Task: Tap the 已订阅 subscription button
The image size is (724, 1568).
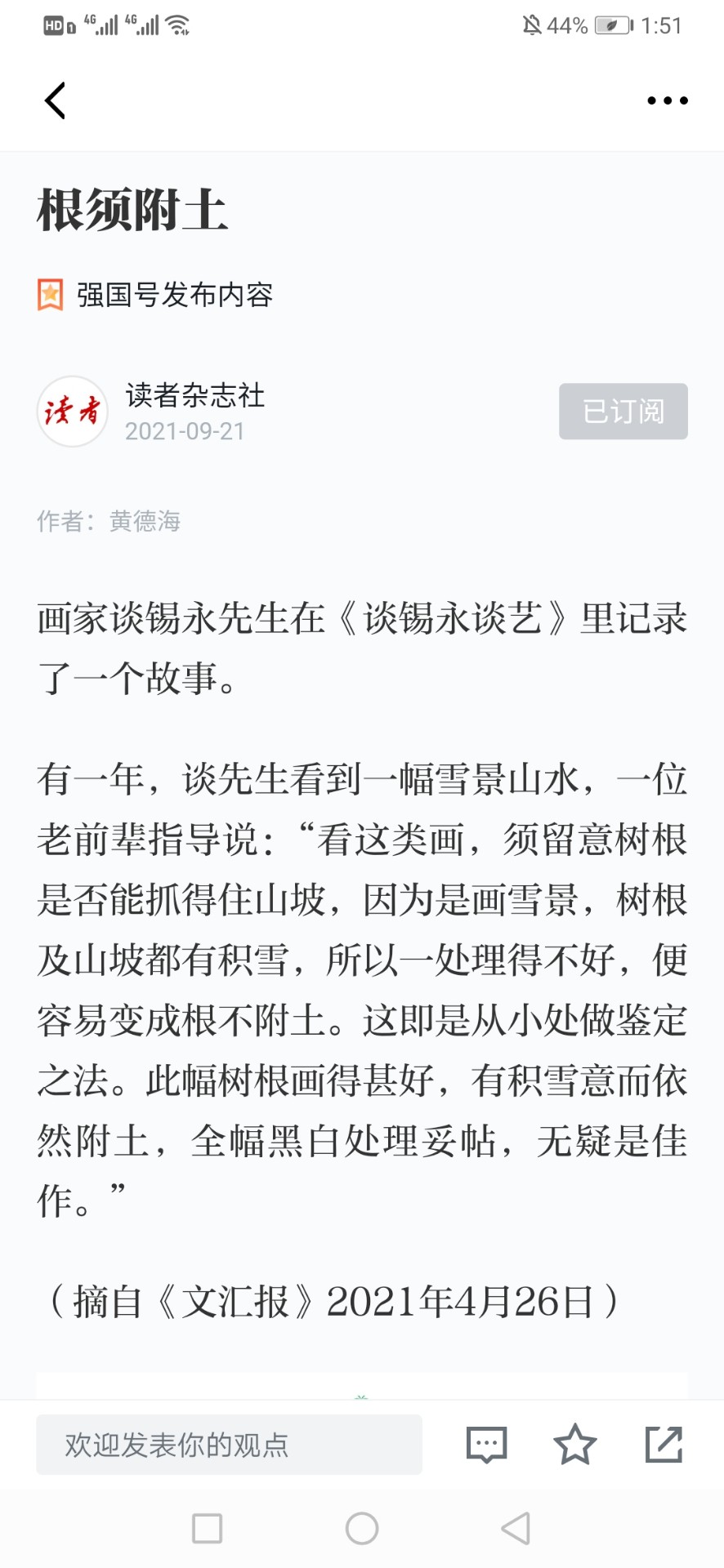Action: [x=623, y=411]
